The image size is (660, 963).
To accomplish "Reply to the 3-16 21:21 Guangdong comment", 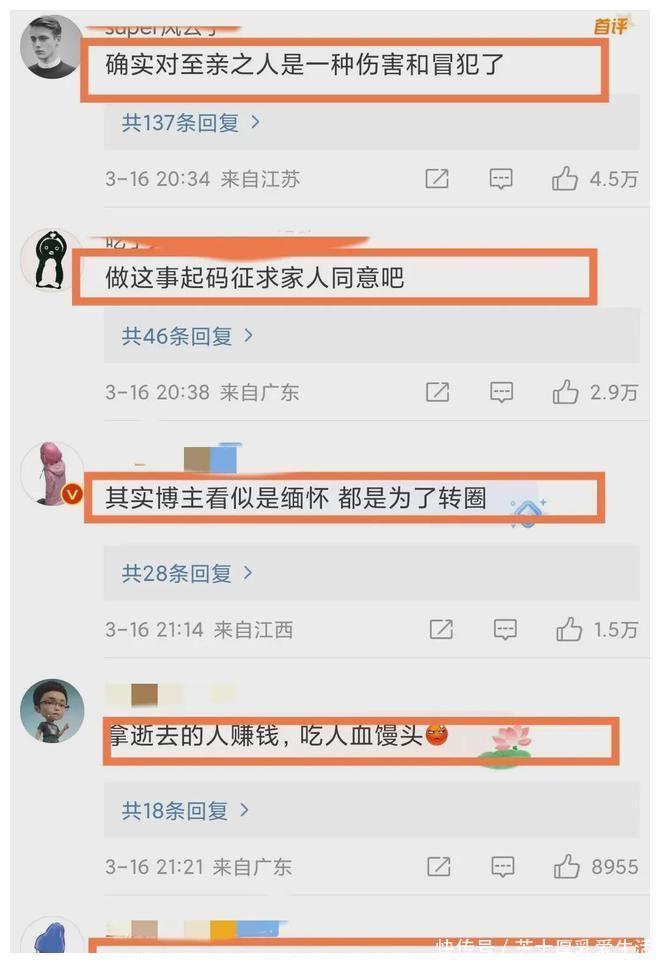I will [503, 866].
